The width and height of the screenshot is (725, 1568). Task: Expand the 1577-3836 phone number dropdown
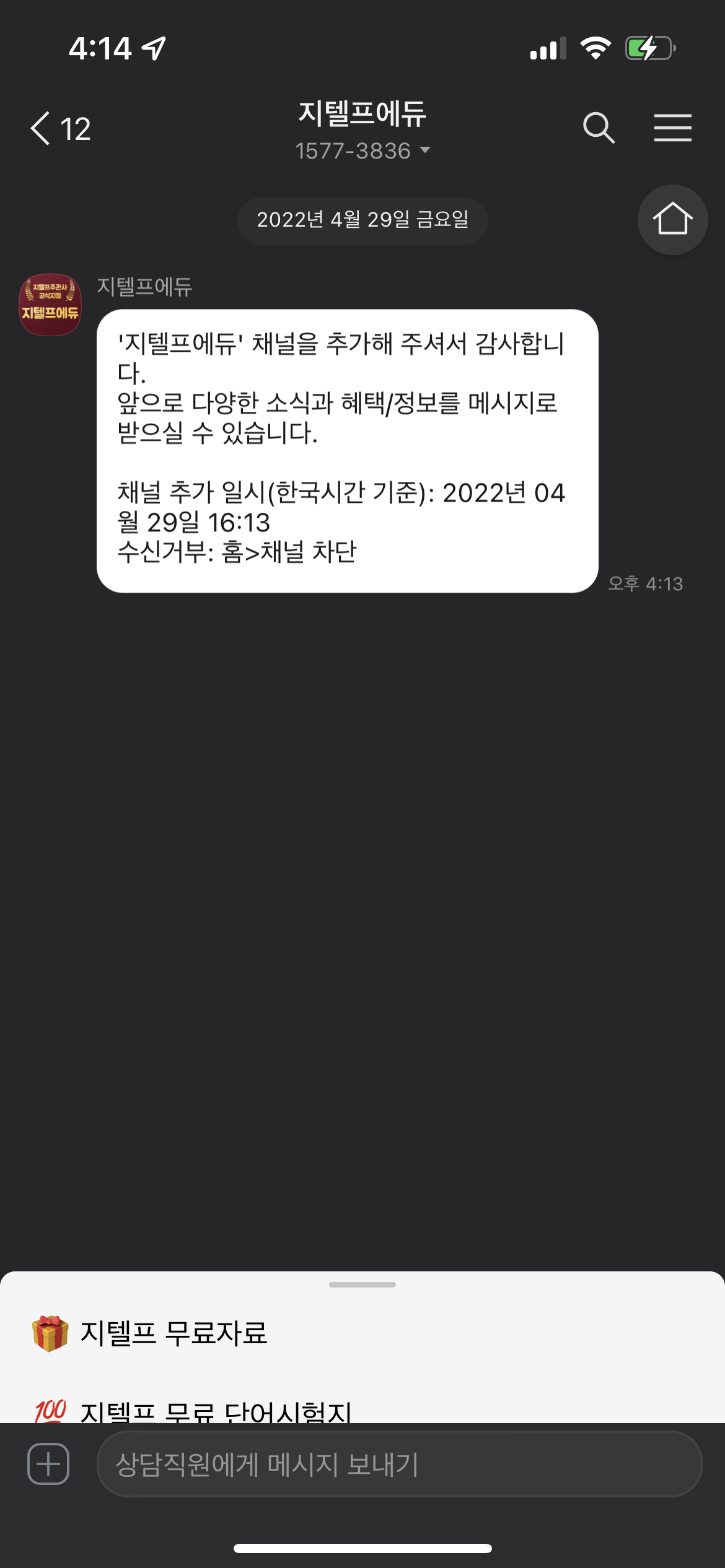coord(362,150)
